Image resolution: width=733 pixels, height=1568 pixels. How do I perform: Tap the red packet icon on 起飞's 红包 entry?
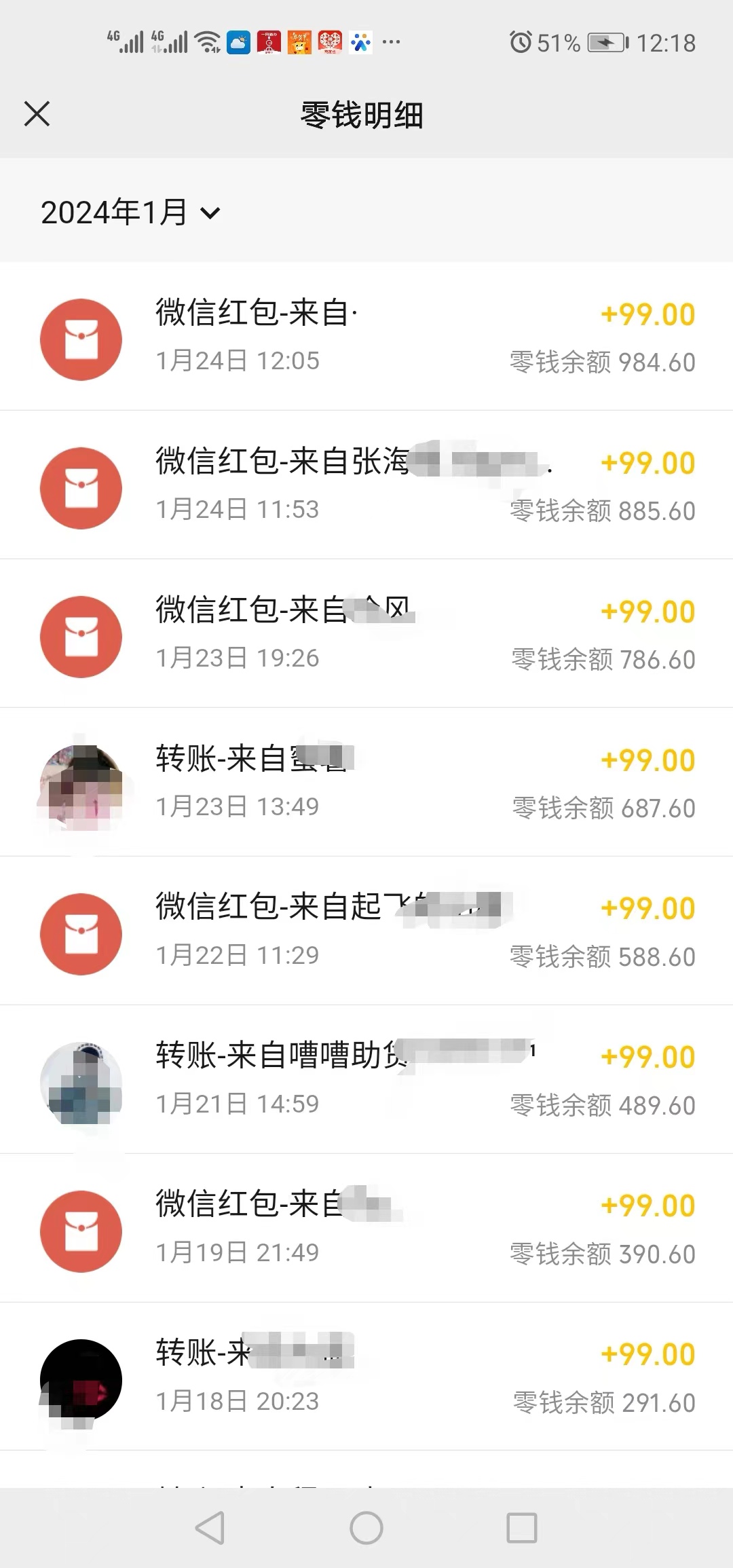(81, 935)
